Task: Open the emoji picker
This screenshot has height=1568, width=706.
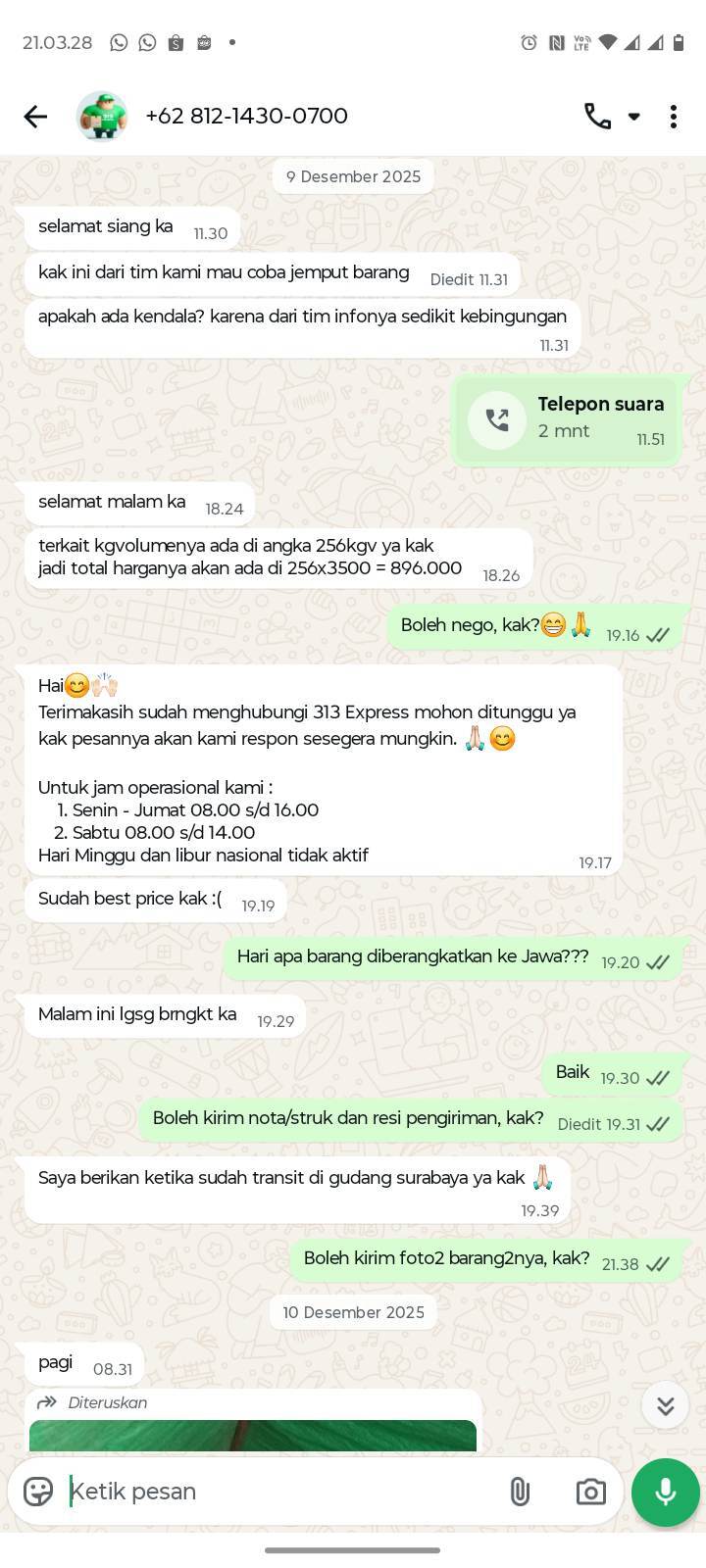Action: tap(38, 1492)
